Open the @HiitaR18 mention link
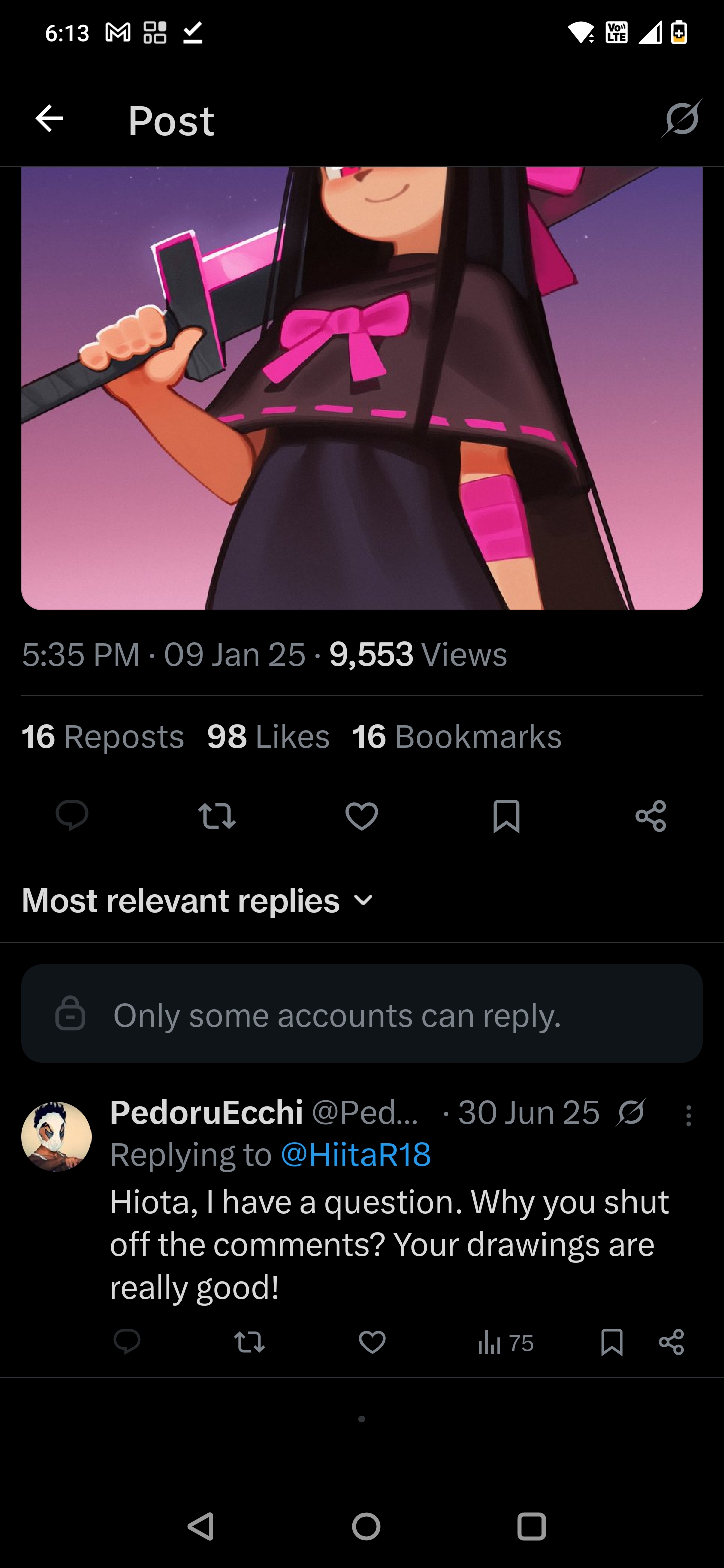724x1568 pixels. pos(355,1155)
